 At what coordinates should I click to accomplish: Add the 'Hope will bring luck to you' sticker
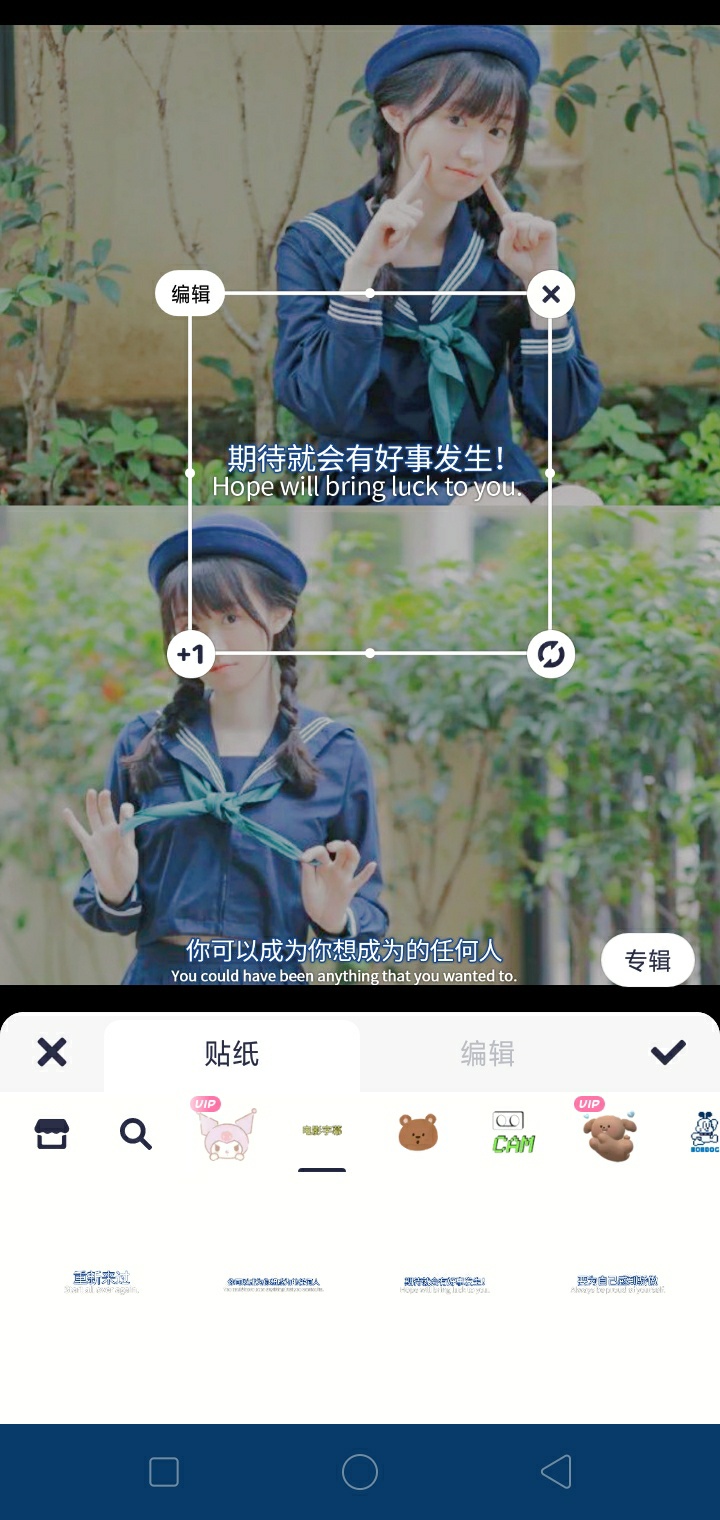point(445,1284)
